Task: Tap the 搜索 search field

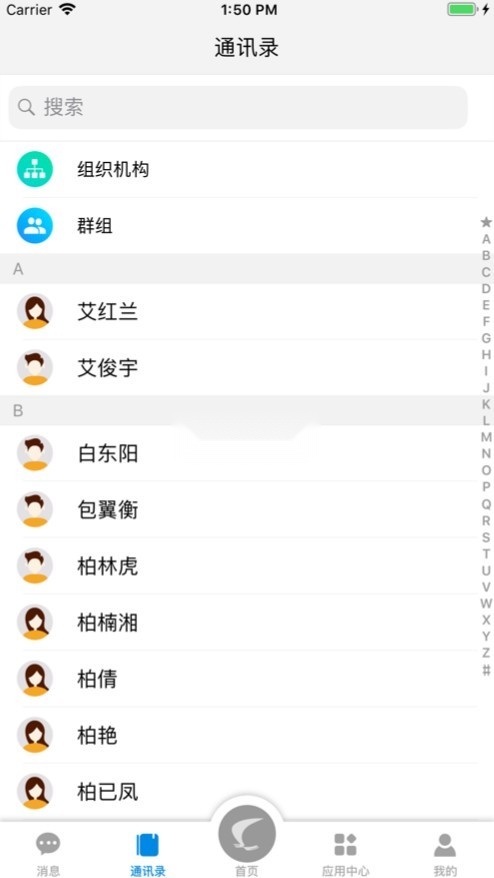Action: [x=238, y=108]
